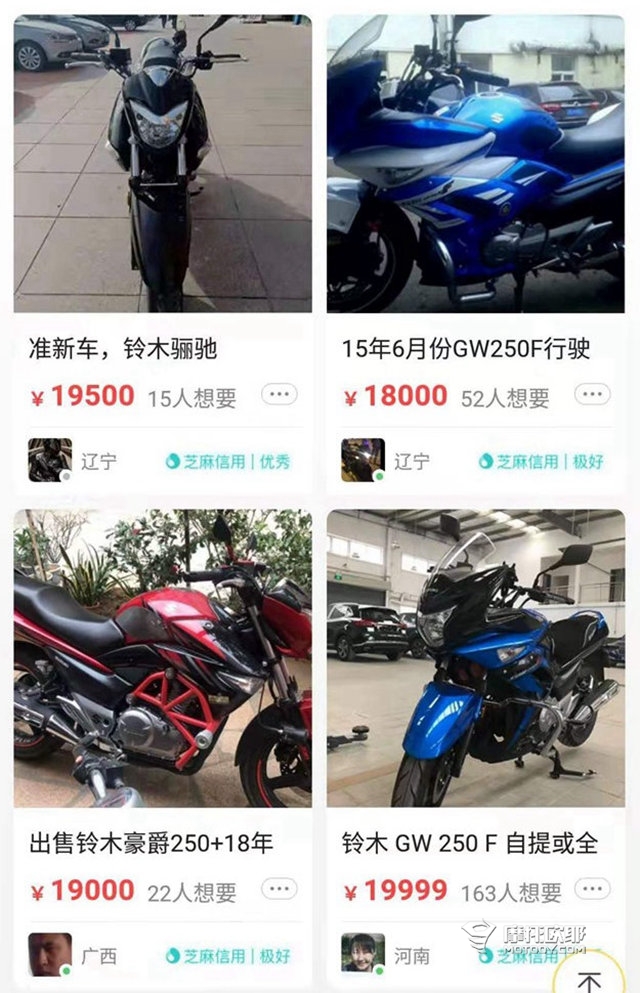The image size is (640, 993).
Task: Open the 15年6月份GW250F listing
Action: [x=475, y=164]
